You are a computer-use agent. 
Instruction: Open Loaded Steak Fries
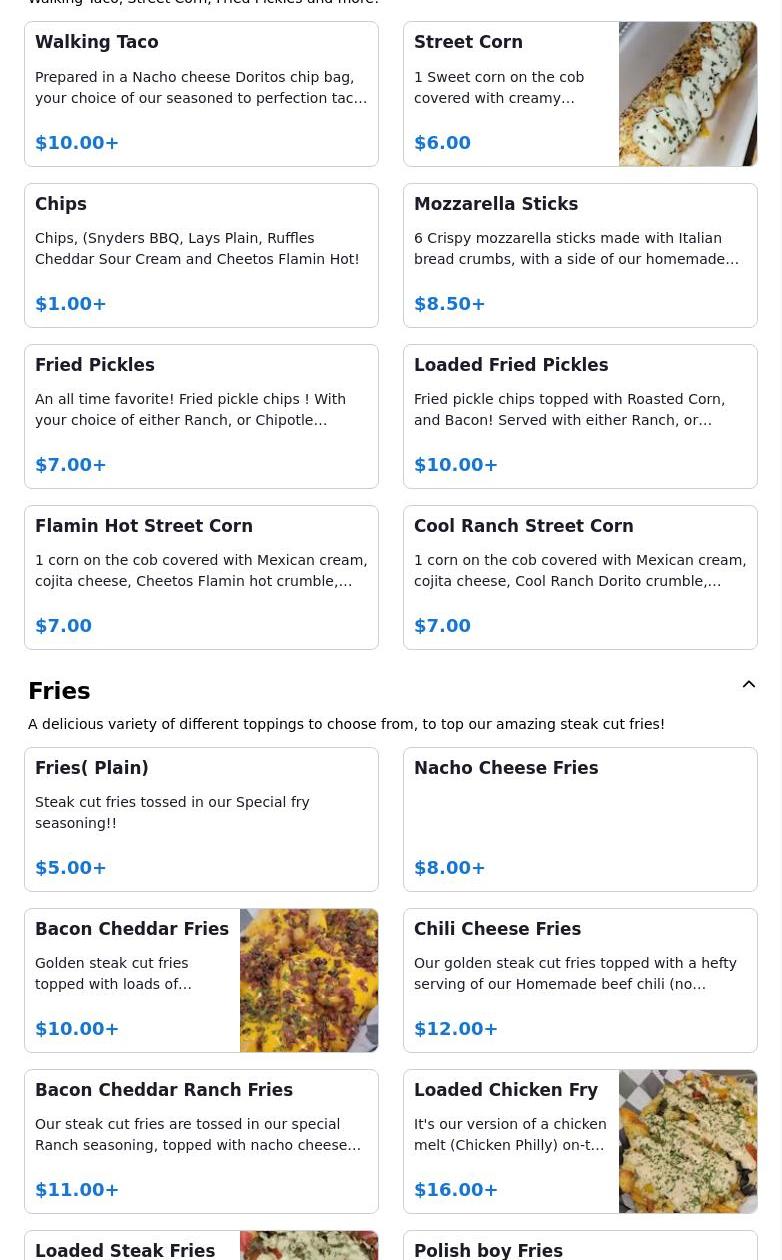[201, 1245]
